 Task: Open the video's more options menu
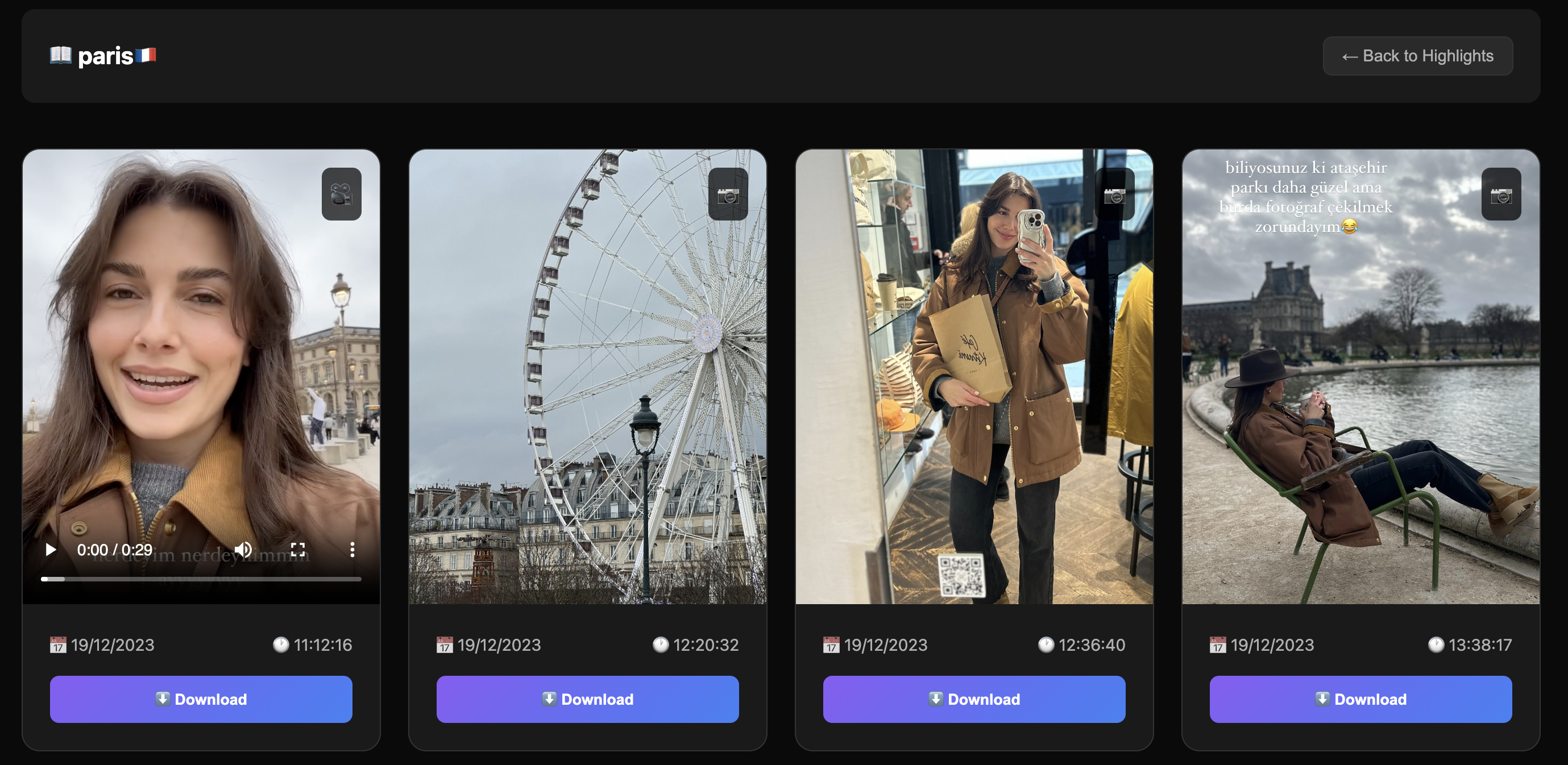pos(352,550)
